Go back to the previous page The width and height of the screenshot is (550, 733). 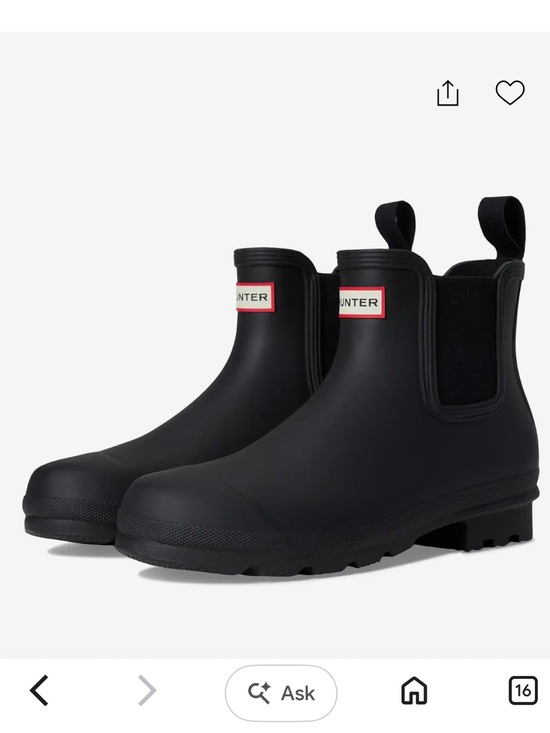point(39,690)
